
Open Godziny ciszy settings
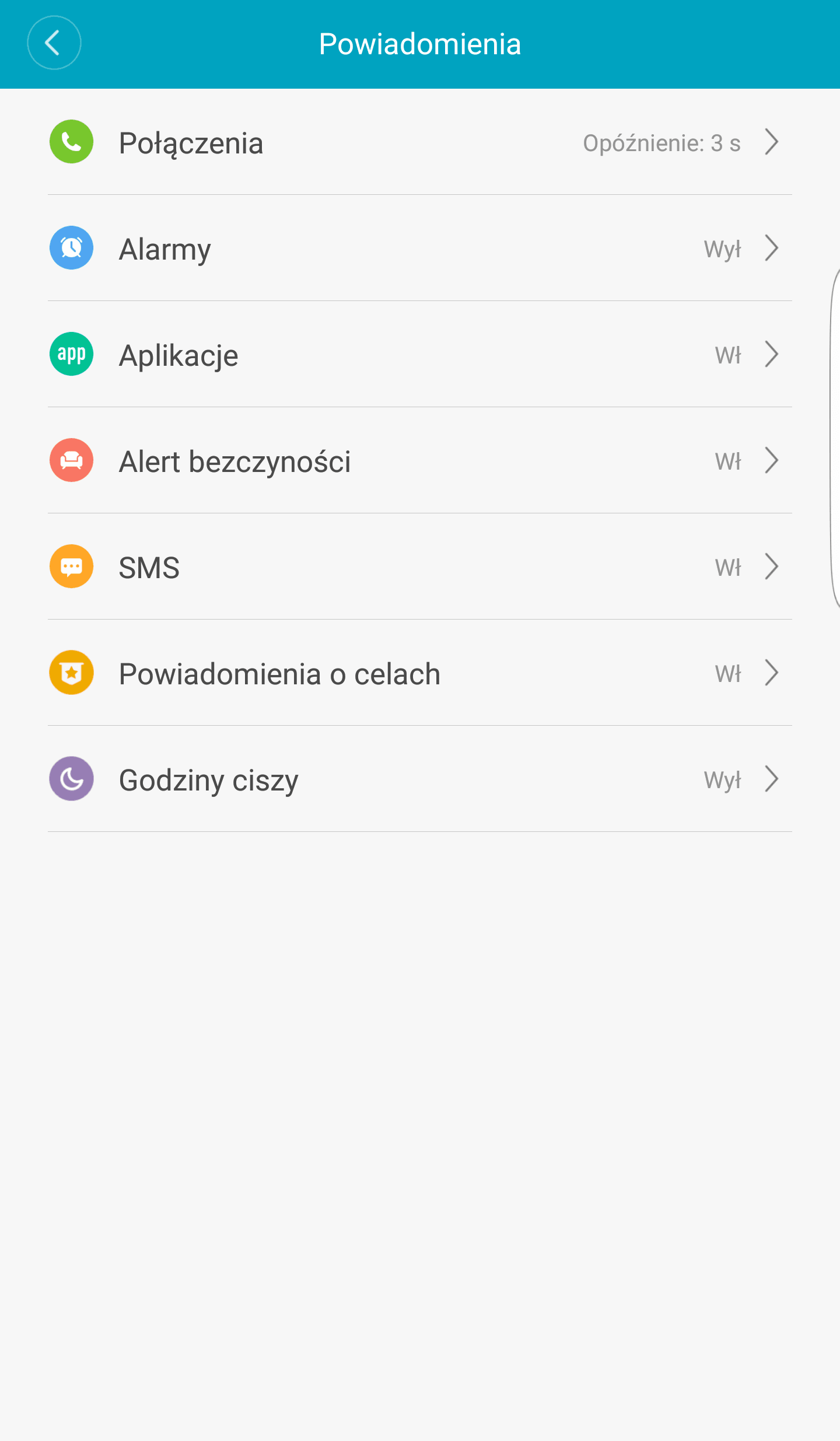coord(420,779)
